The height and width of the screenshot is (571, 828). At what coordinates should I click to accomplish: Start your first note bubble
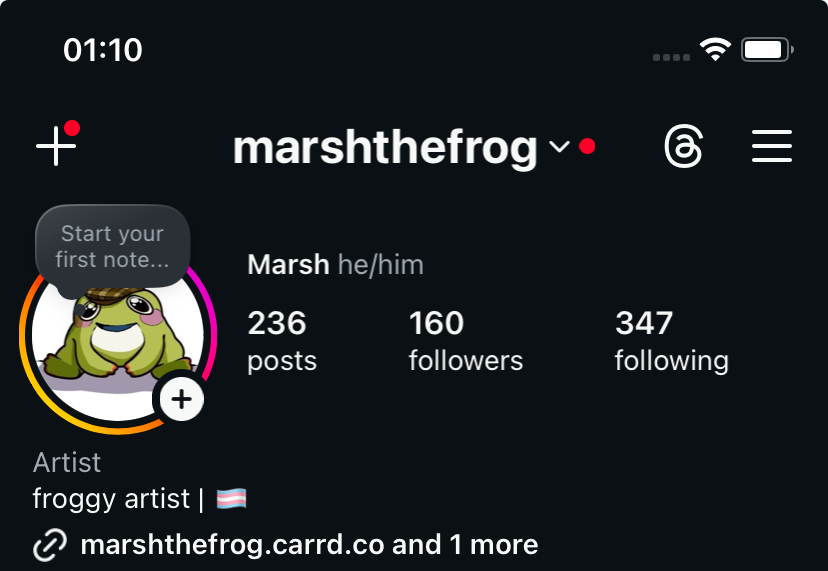click(112, 247)
